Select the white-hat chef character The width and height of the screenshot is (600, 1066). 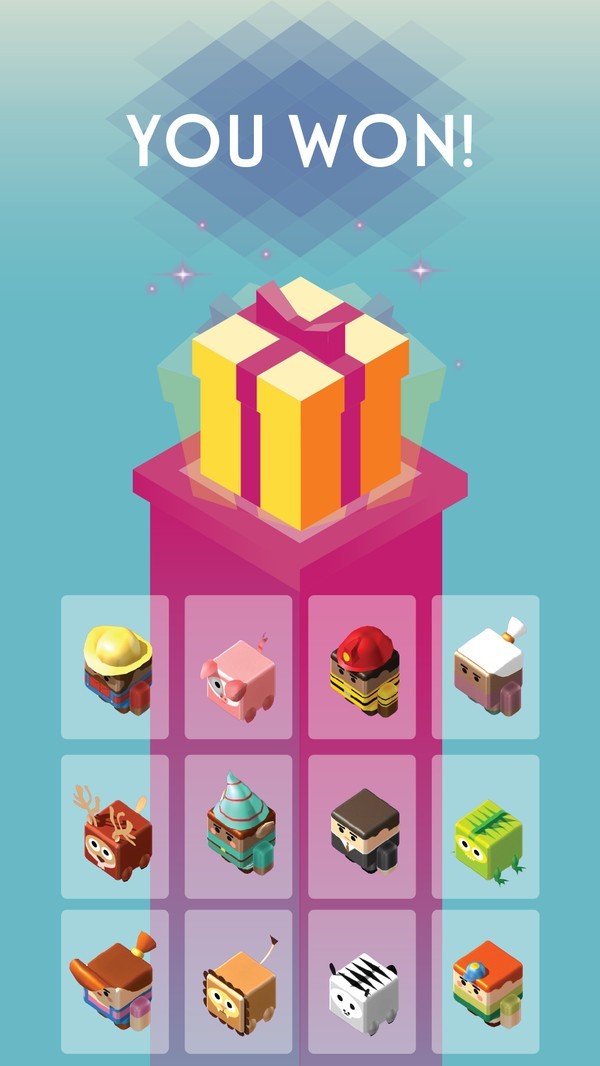[486, 667]
